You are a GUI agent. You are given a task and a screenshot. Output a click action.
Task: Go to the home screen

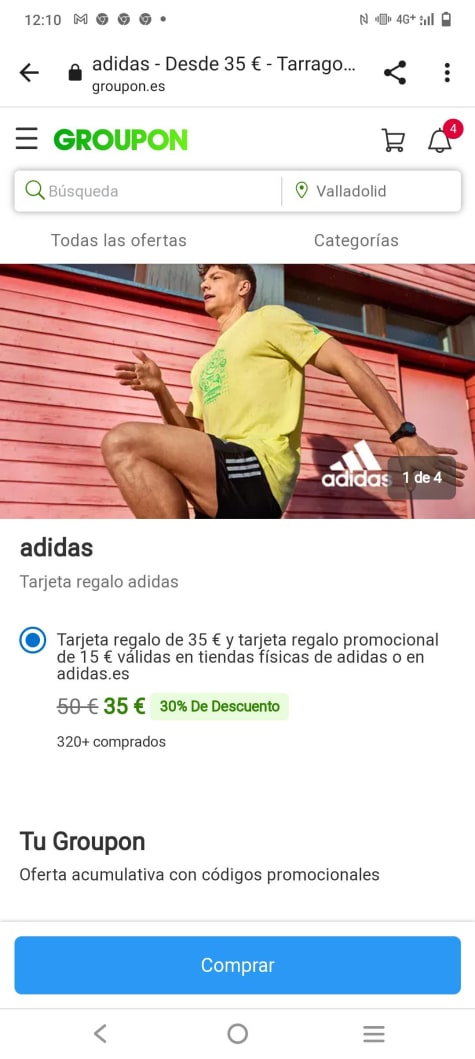coord(237,1033)
